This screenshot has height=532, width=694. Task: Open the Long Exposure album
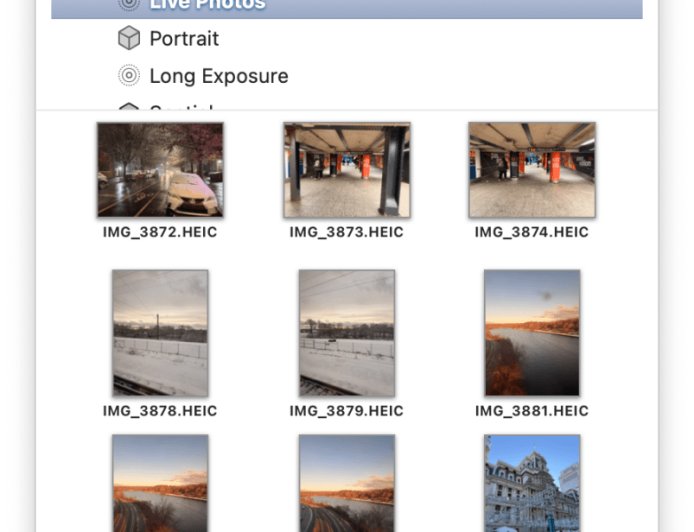[x=218, y=76]
